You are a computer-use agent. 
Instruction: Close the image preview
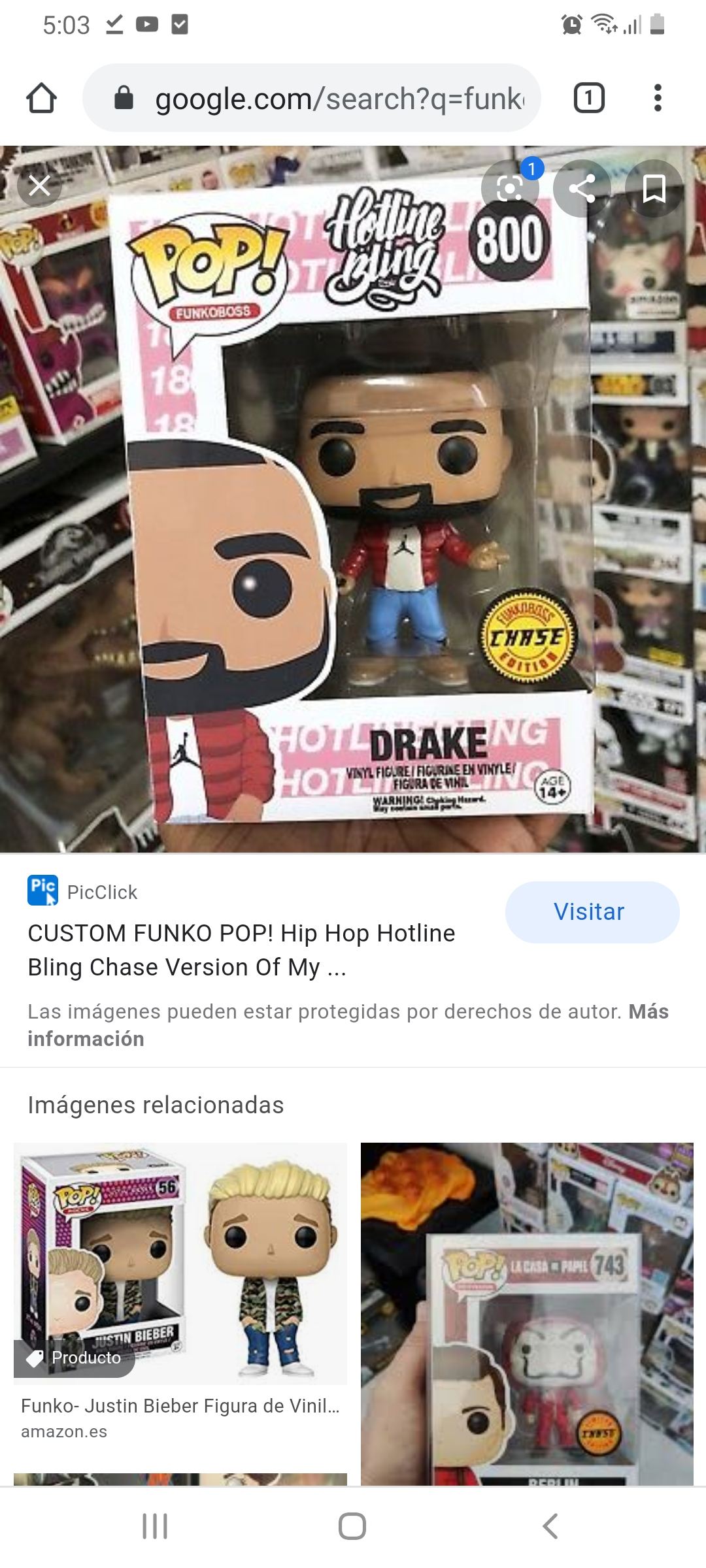click(39, 187)
